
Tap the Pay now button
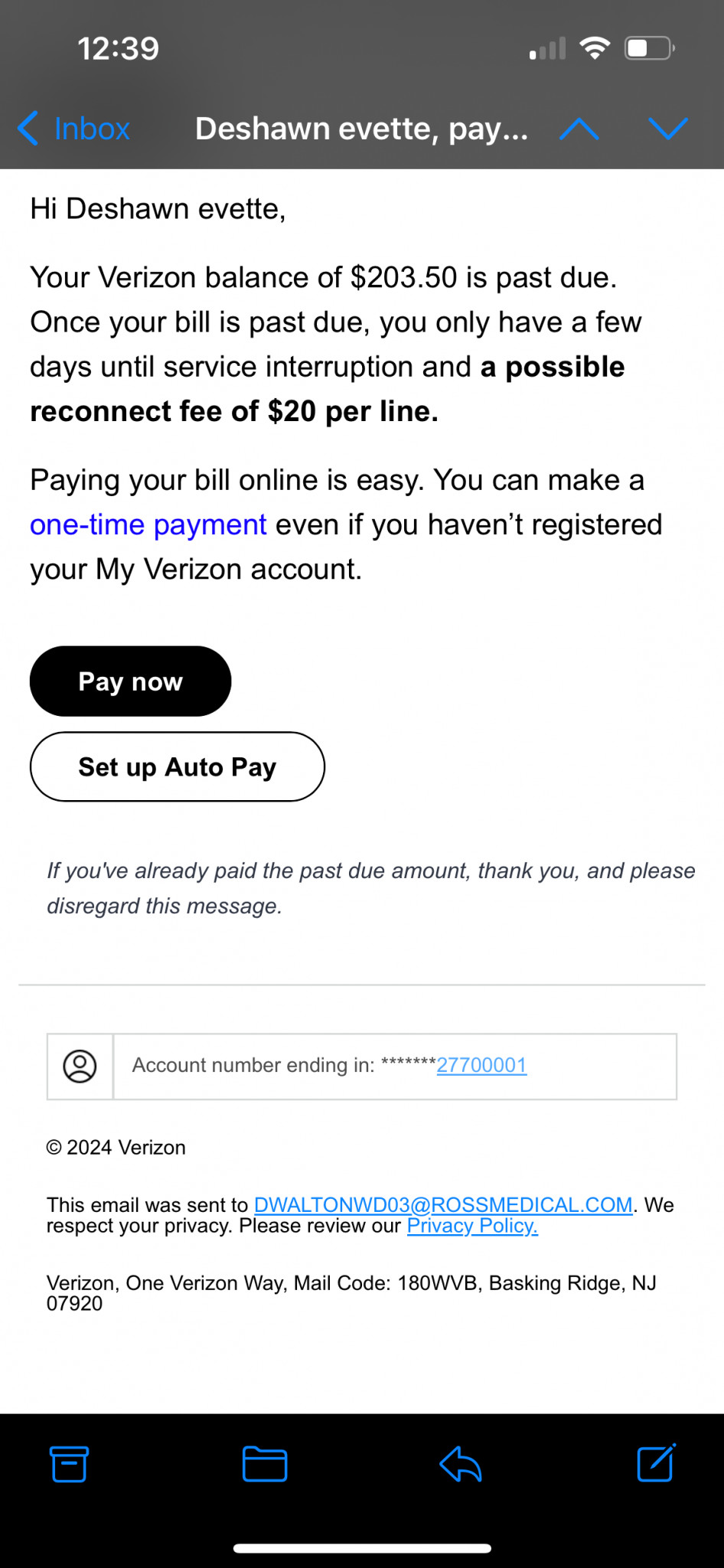tap(130, 681)
